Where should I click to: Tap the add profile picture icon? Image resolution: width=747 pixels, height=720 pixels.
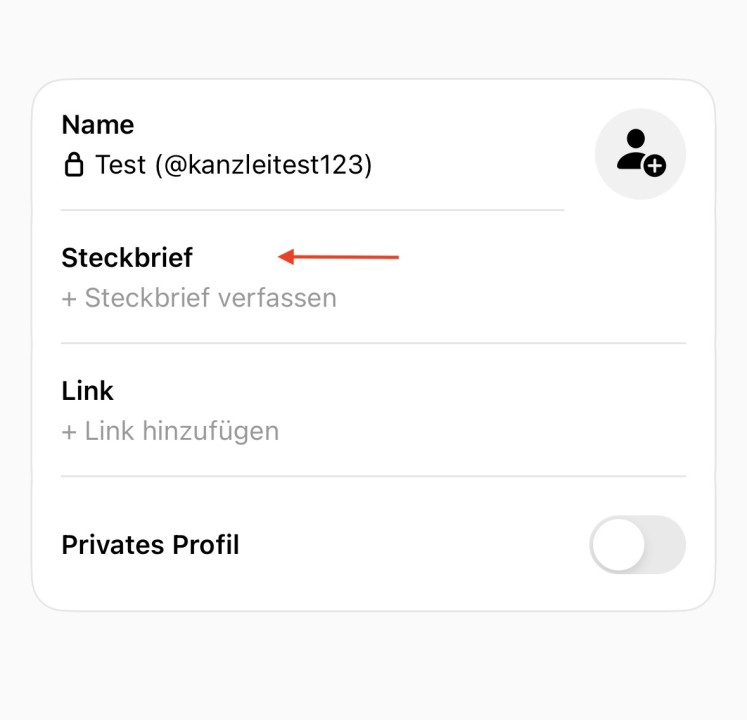pos(640,153)
